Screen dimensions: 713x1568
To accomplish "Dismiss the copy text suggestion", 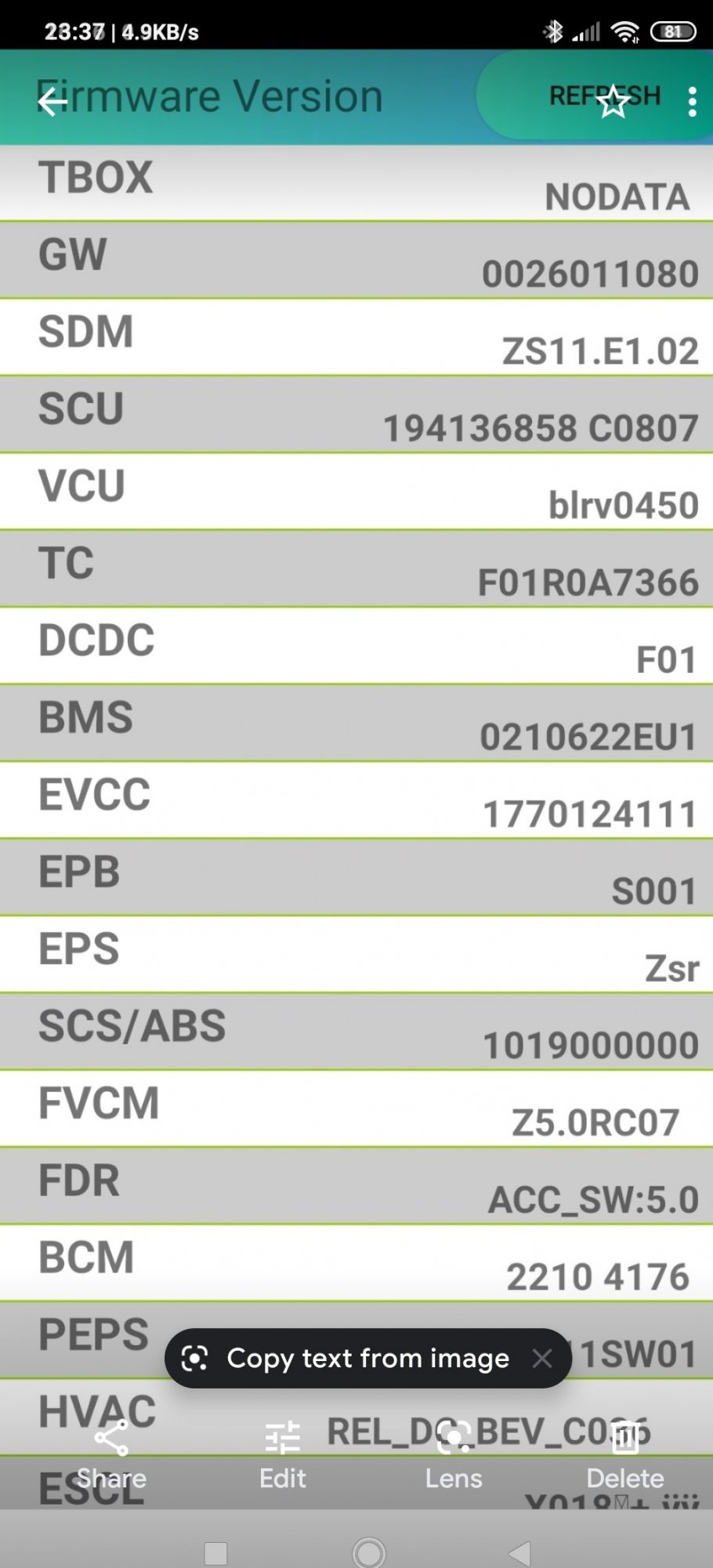I will click(542, 1359).
